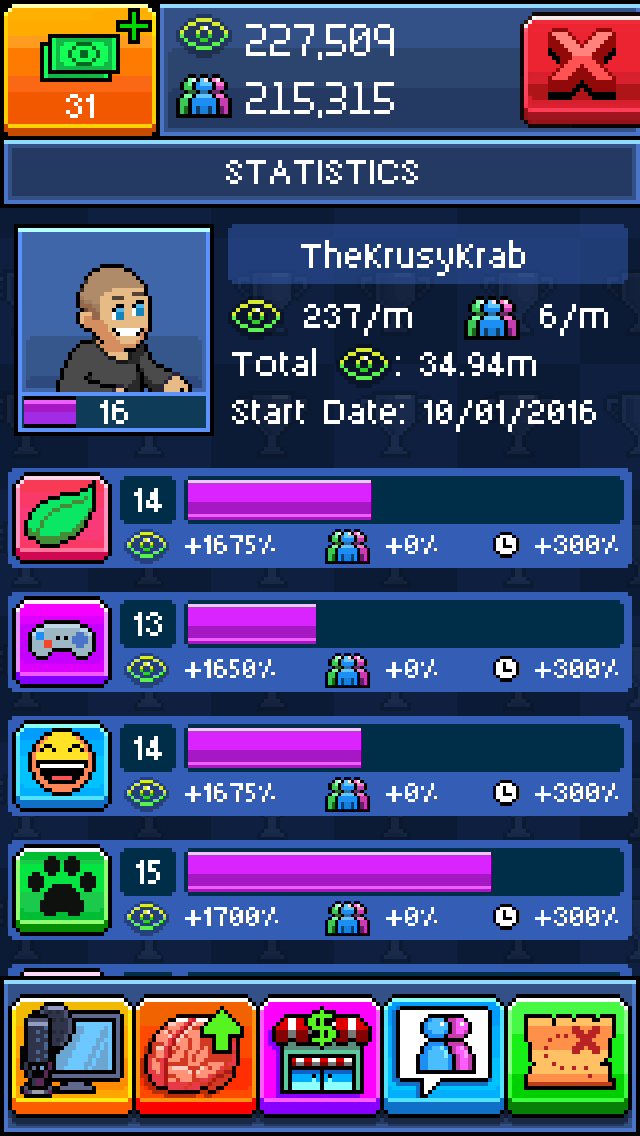Tap the green bux plus button

click(x=80, y=68)
